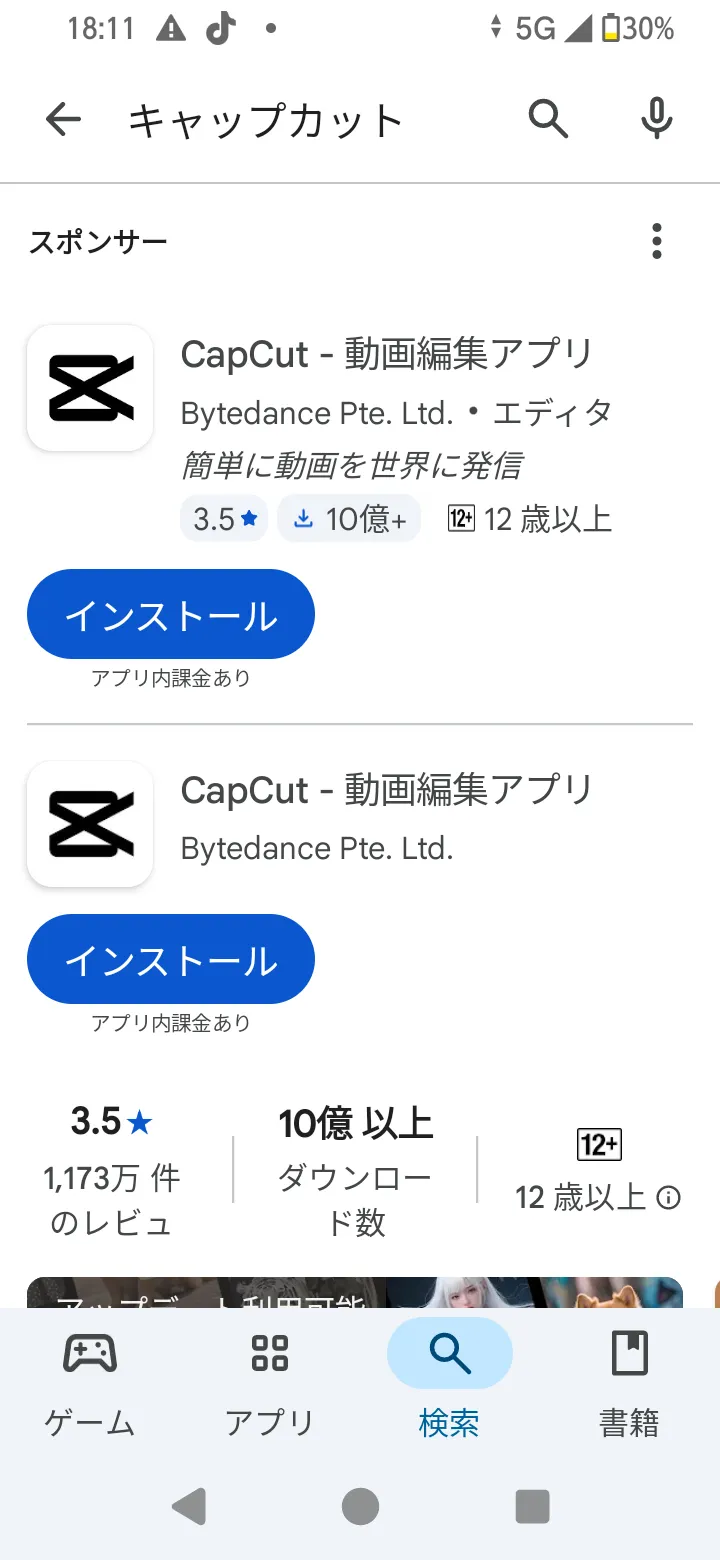Screen dimensions: 720x1560
Task: Install the sponsored CapCut app
Action: point(171,615)
